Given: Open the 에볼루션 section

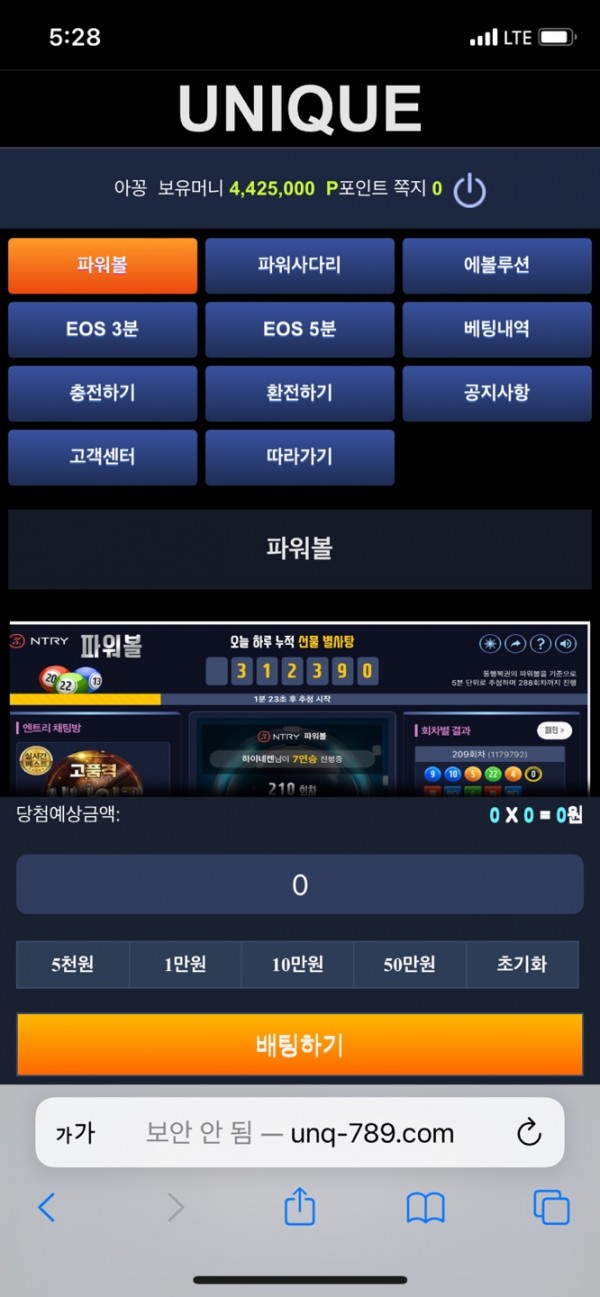Looking at the screenshot, I should (x=496, y=266).
